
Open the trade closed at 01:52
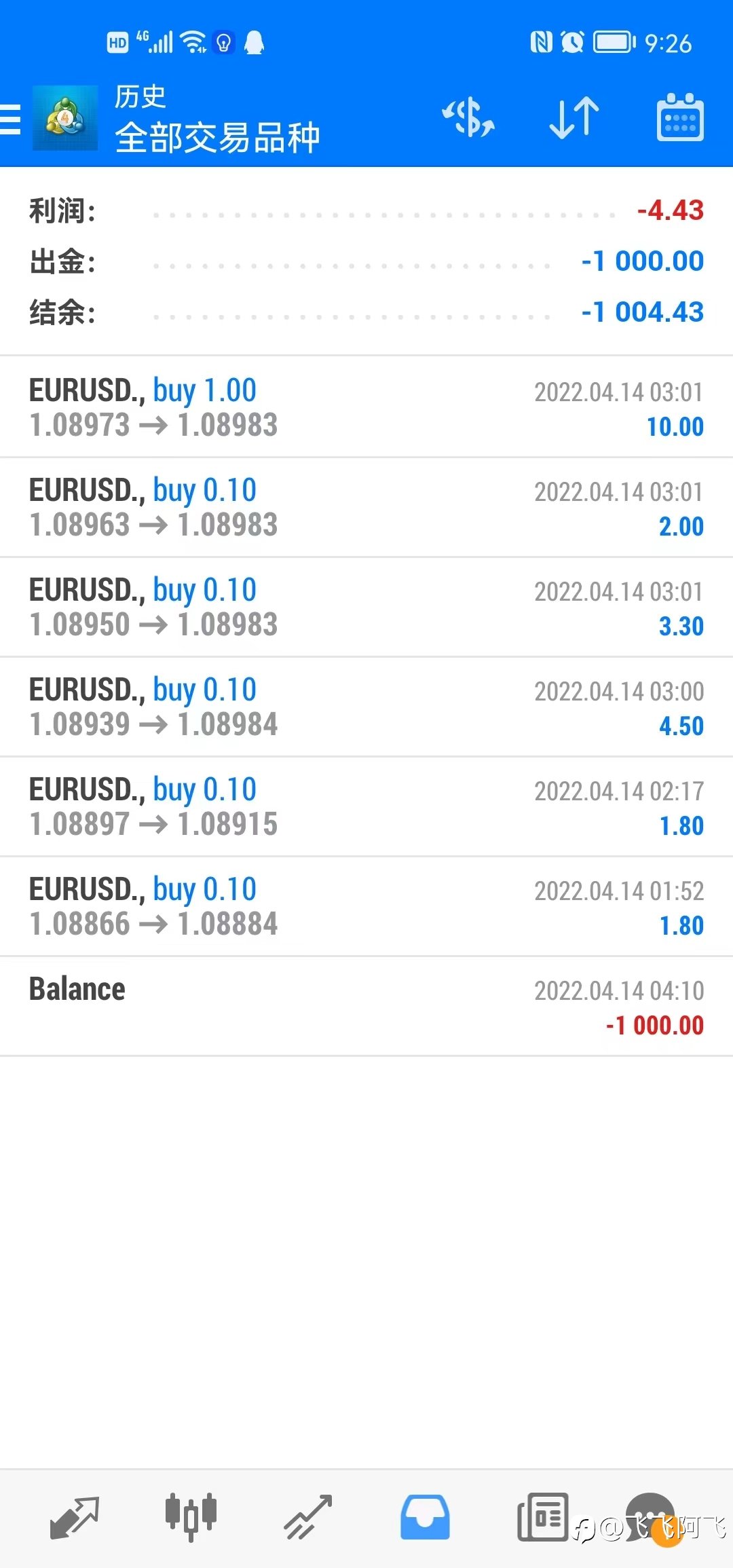[366, 906]
